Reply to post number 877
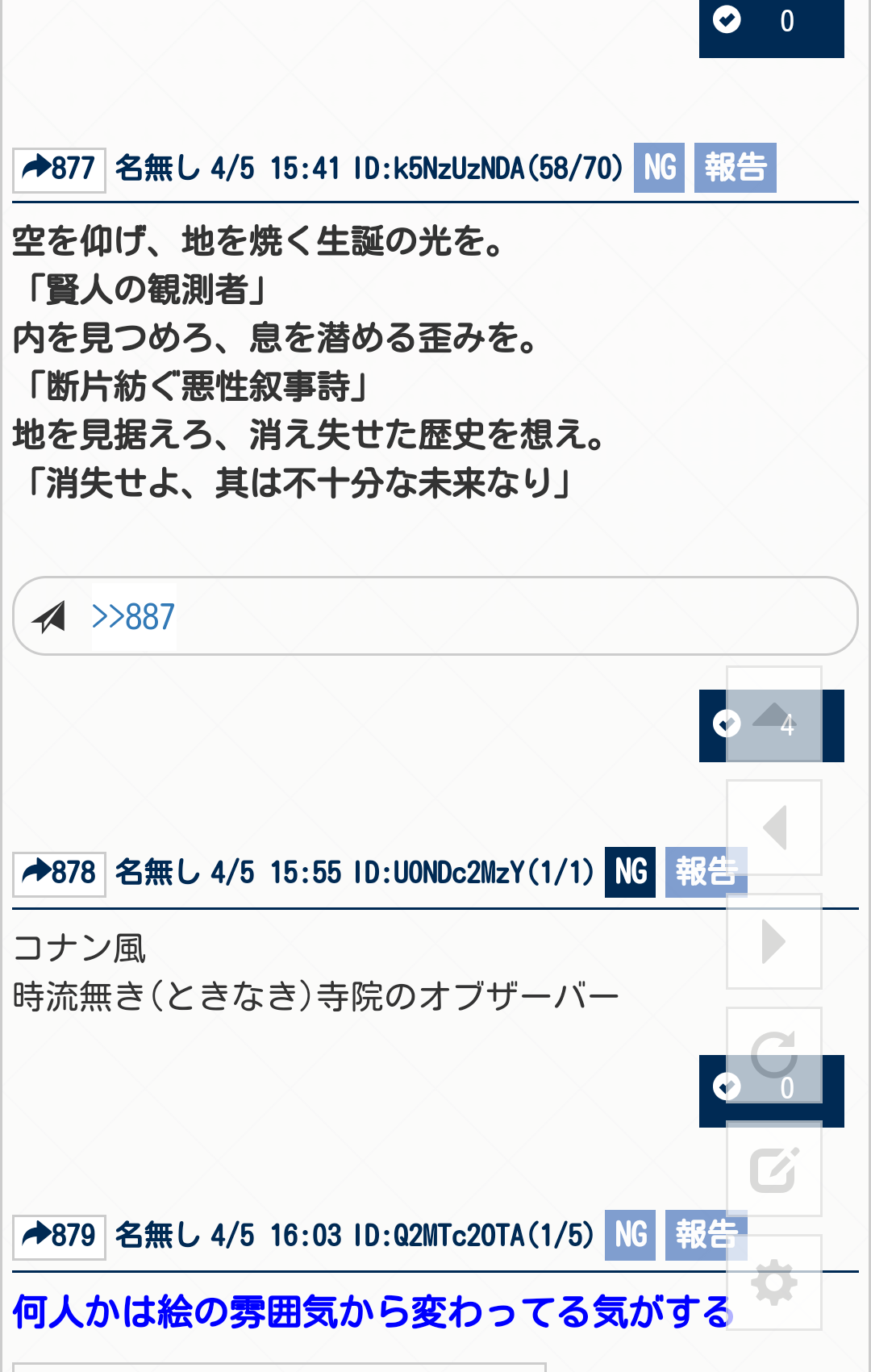 [x=59, y=169]
